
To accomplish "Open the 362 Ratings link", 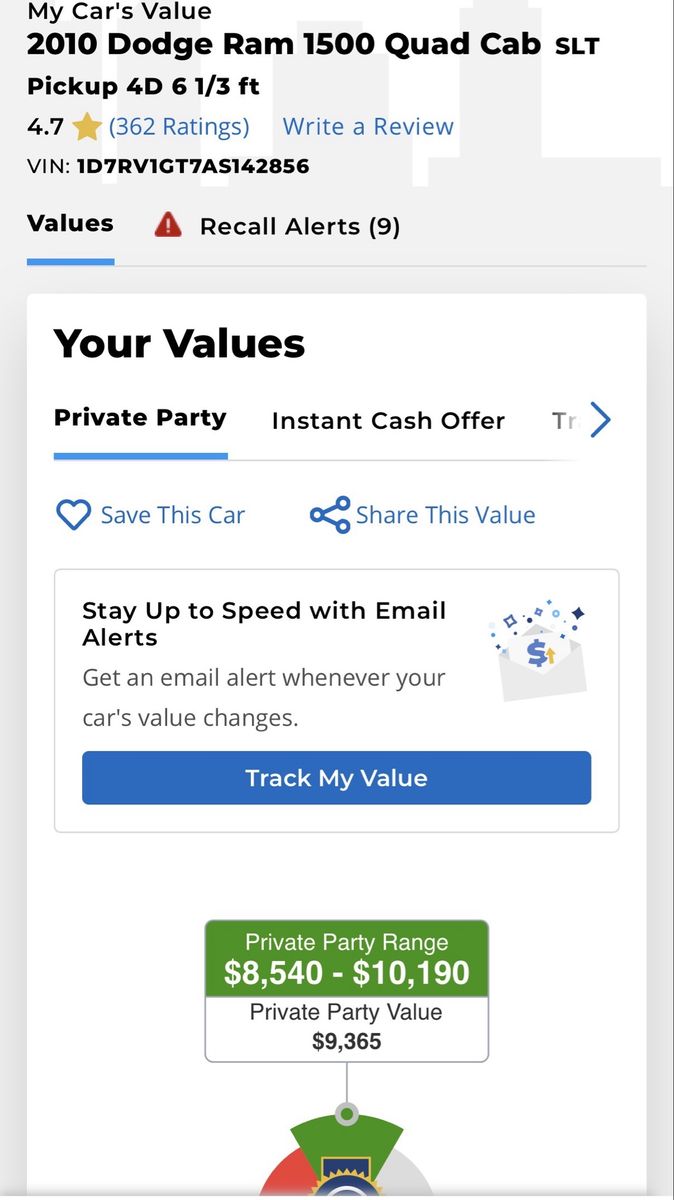I will tap(179, 127).
